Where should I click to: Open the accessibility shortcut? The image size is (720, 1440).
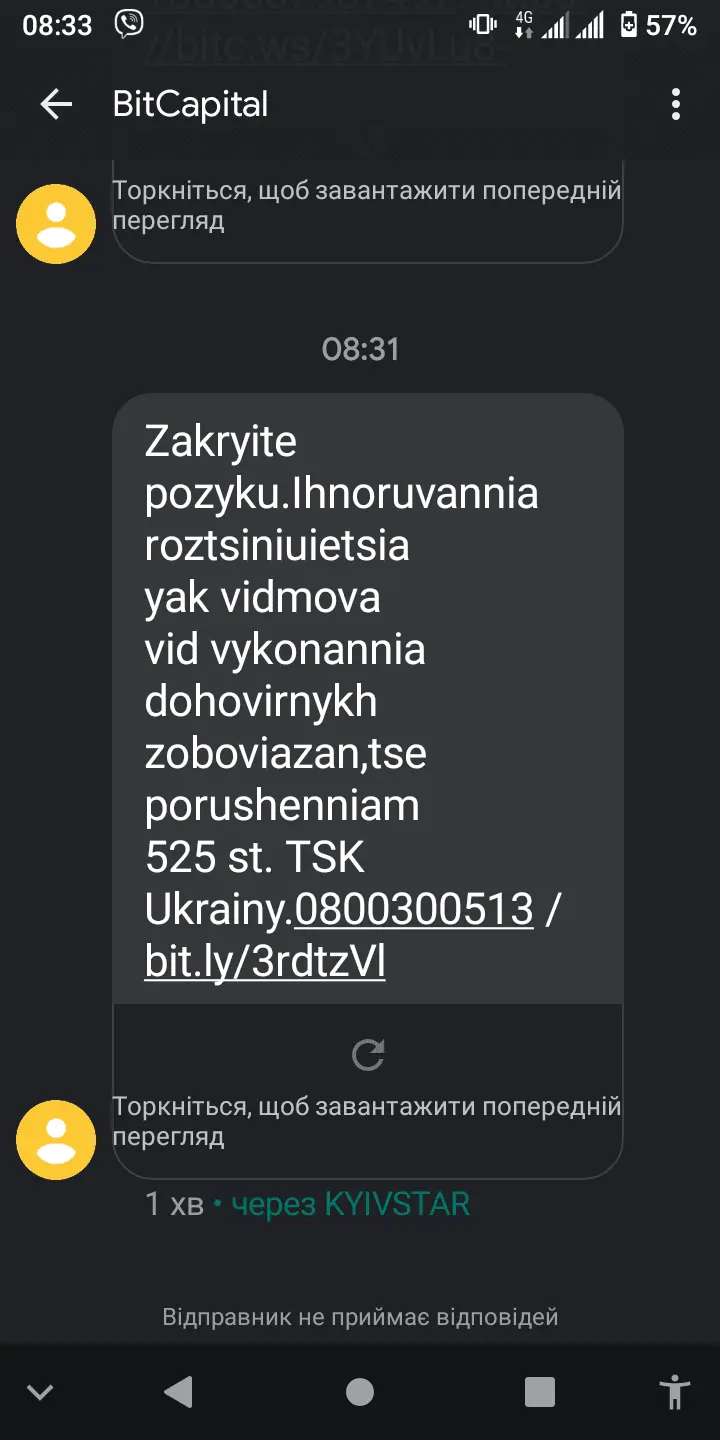[676, 1391]
